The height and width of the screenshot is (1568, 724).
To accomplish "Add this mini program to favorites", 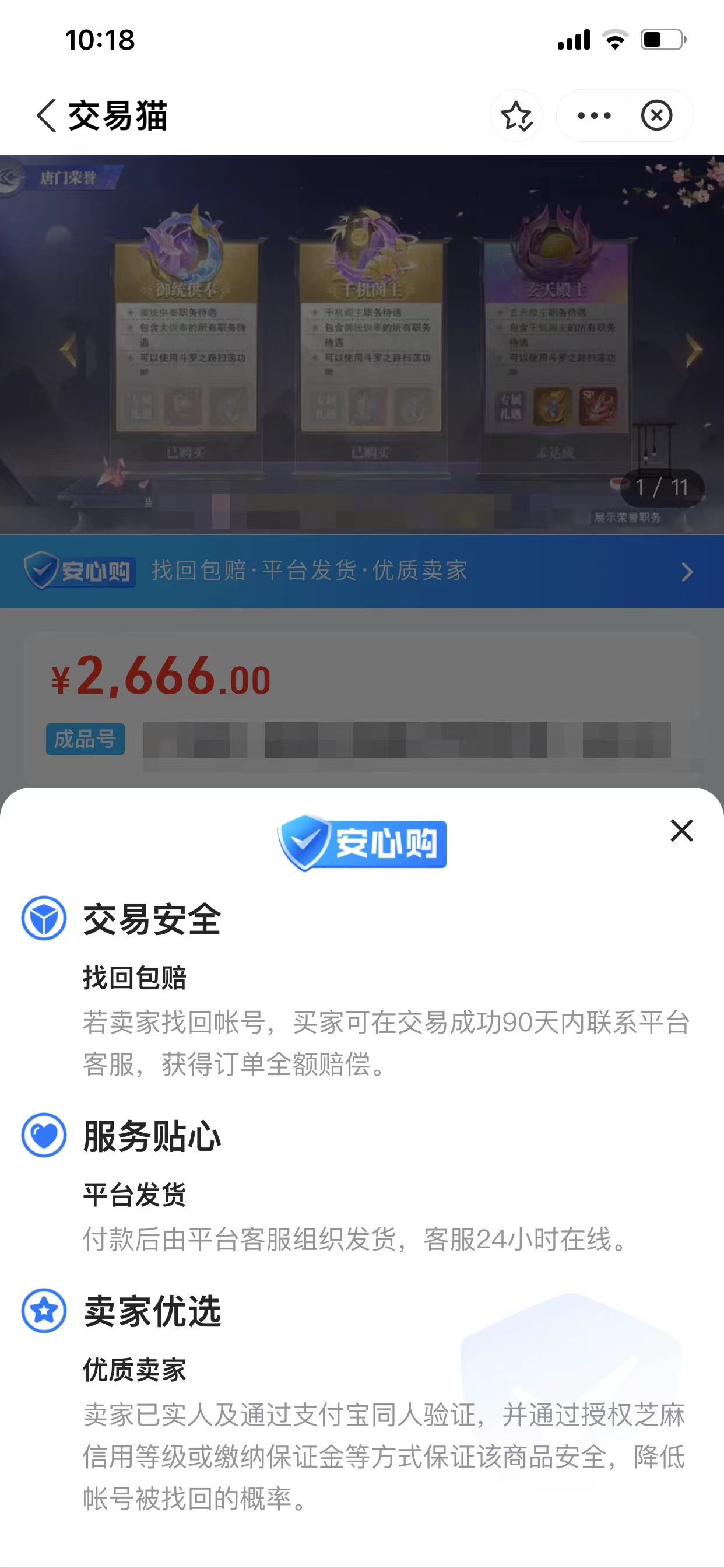I will click(516, 116).
